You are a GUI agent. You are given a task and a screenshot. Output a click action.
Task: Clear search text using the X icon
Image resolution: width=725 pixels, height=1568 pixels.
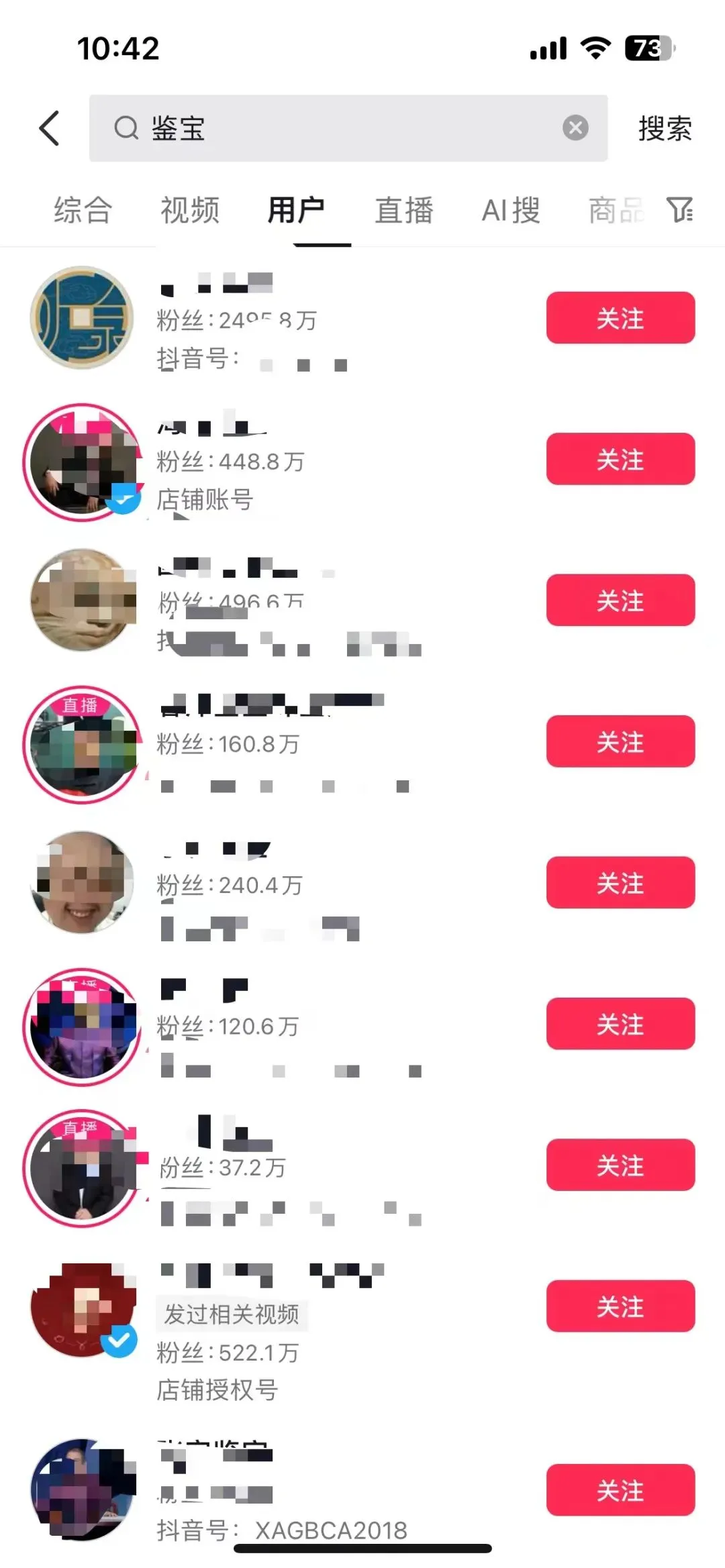click(x=574, y=127)
